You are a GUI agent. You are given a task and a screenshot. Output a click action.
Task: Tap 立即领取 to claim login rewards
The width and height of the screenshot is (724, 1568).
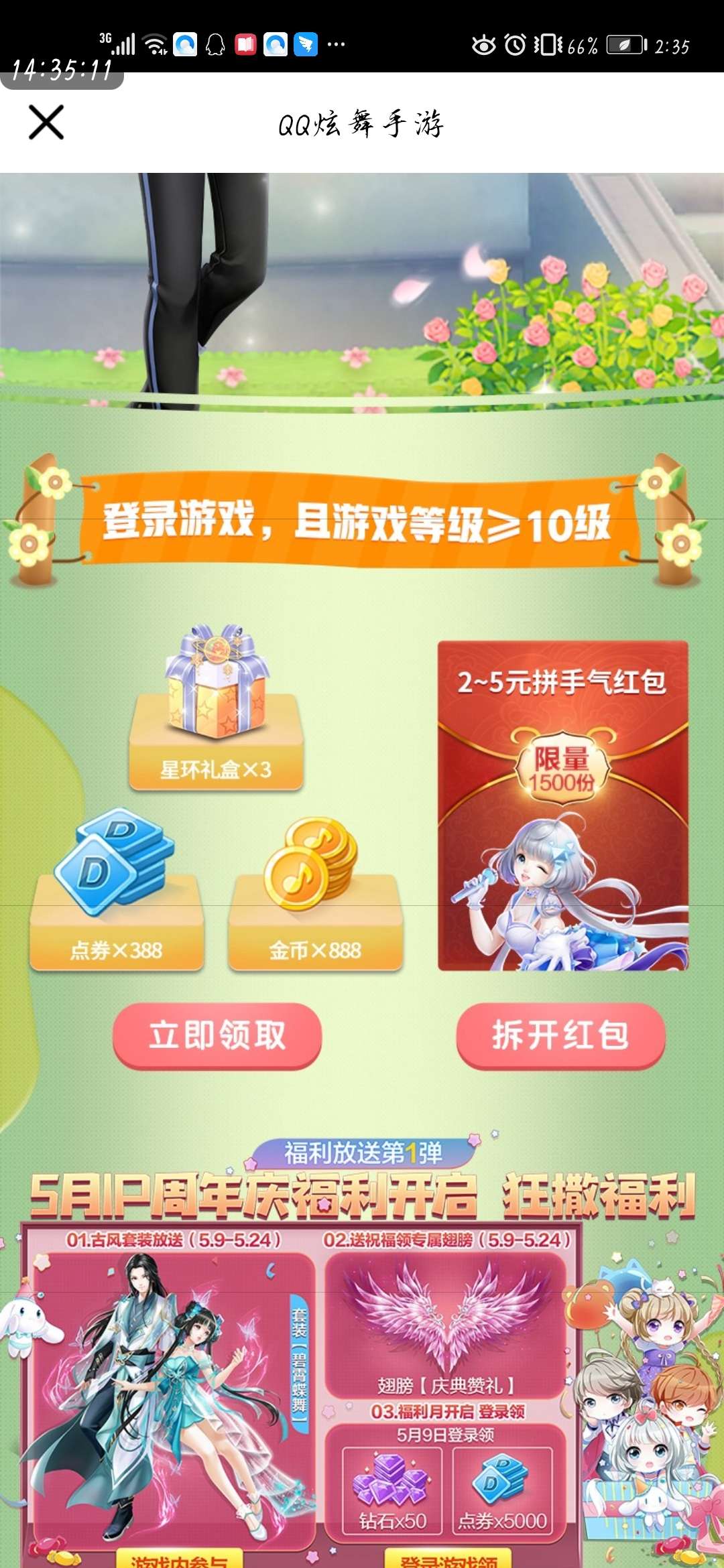(217, 1035)
